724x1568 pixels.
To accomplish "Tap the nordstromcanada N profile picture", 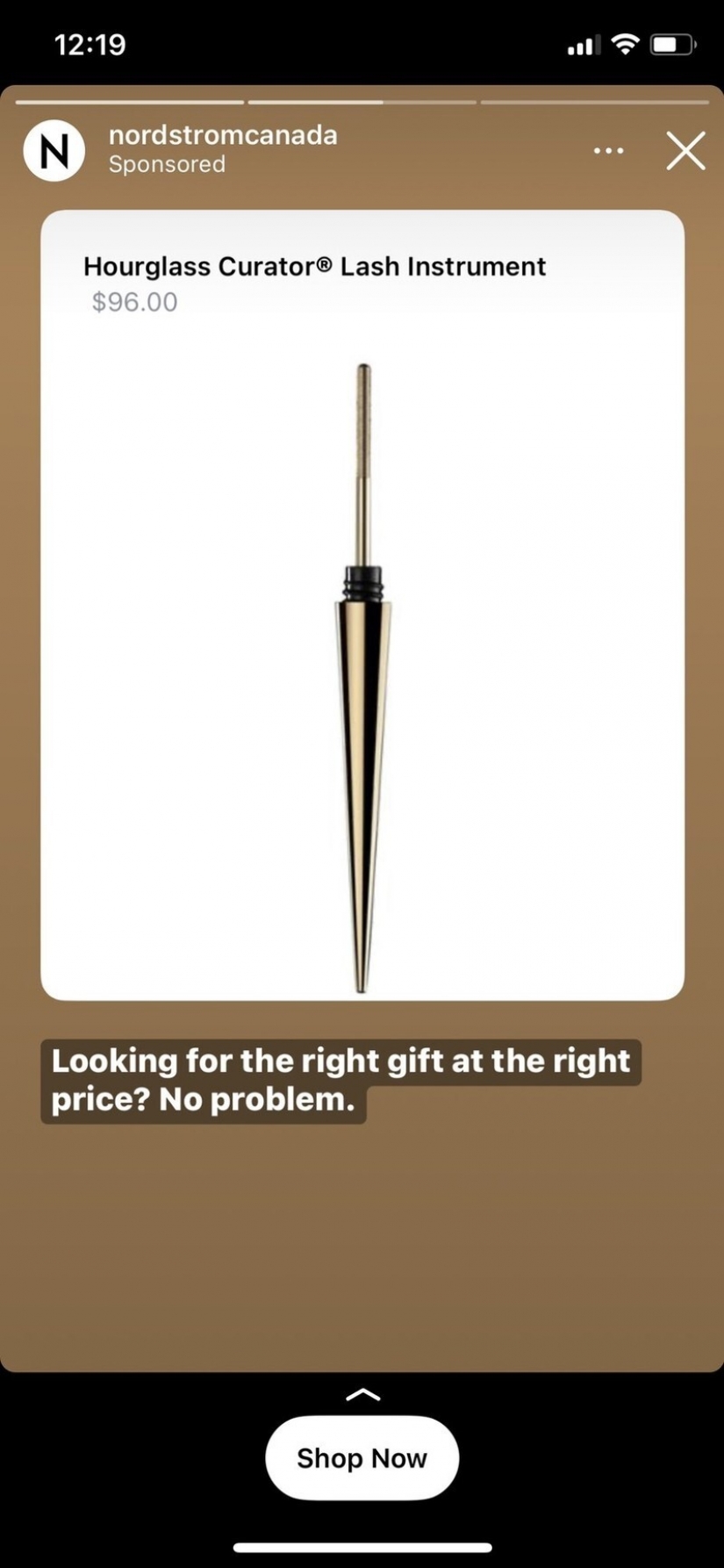I will point(54,151).
